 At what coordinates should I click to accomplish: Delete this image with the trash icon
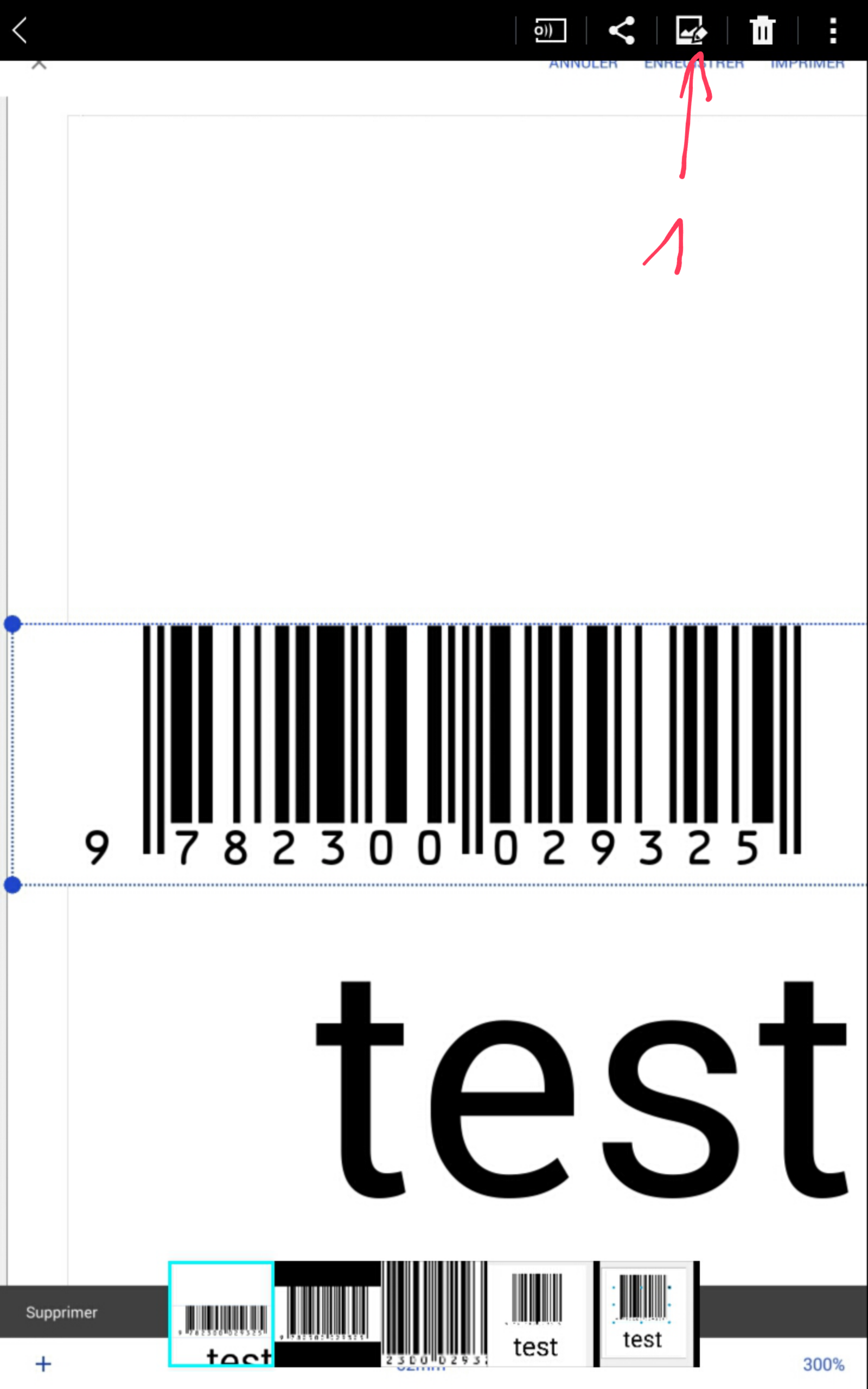(762, 30)
